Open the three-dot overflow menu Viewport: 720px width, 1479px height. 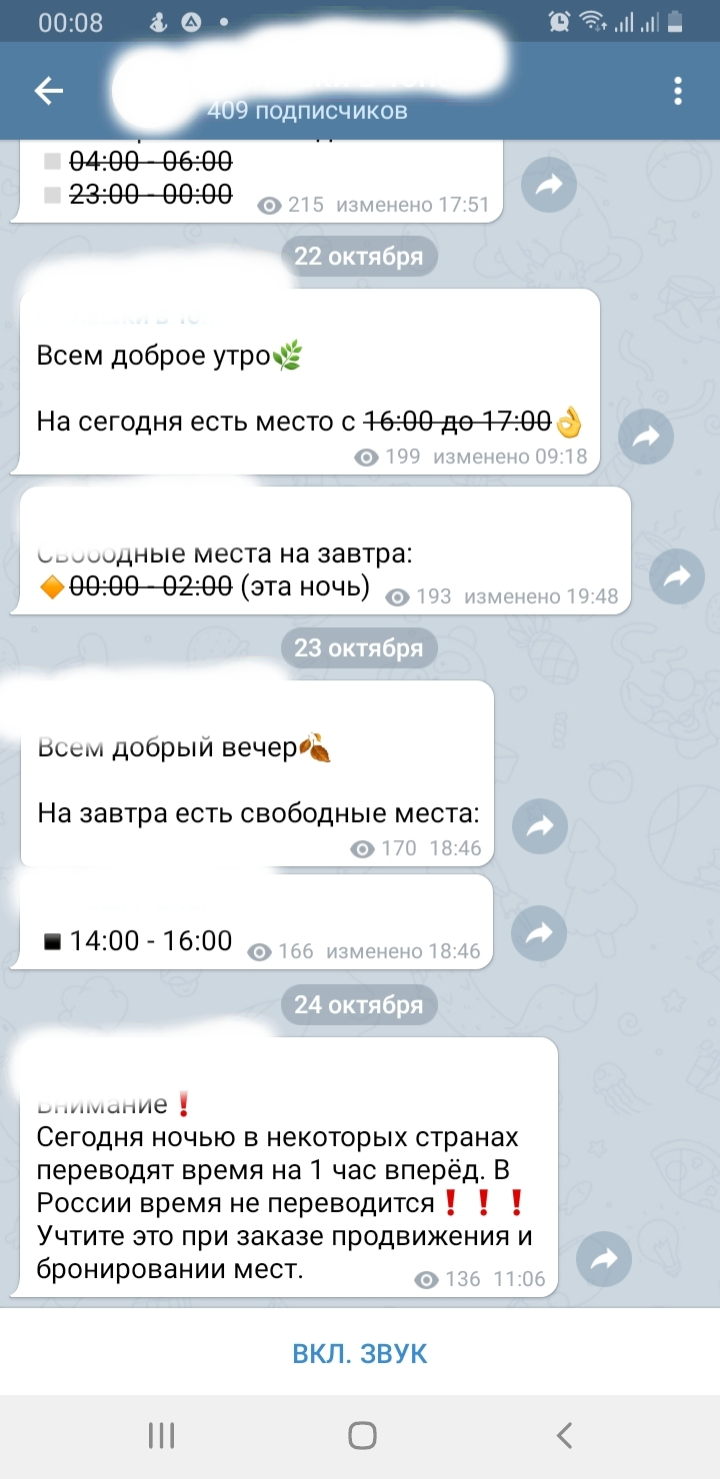tap(678, 91)
